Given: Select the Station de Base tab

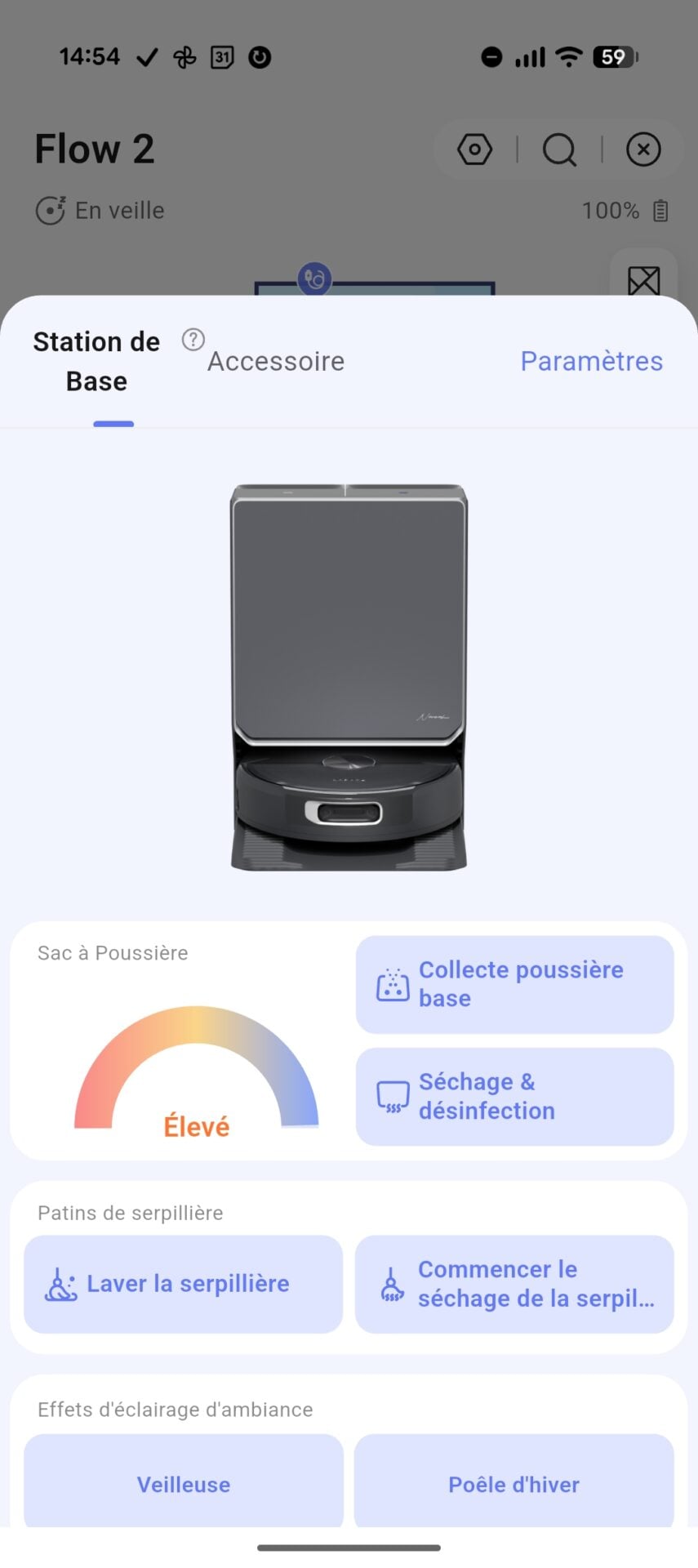Looking at the screenshot, I should point(96,362).
